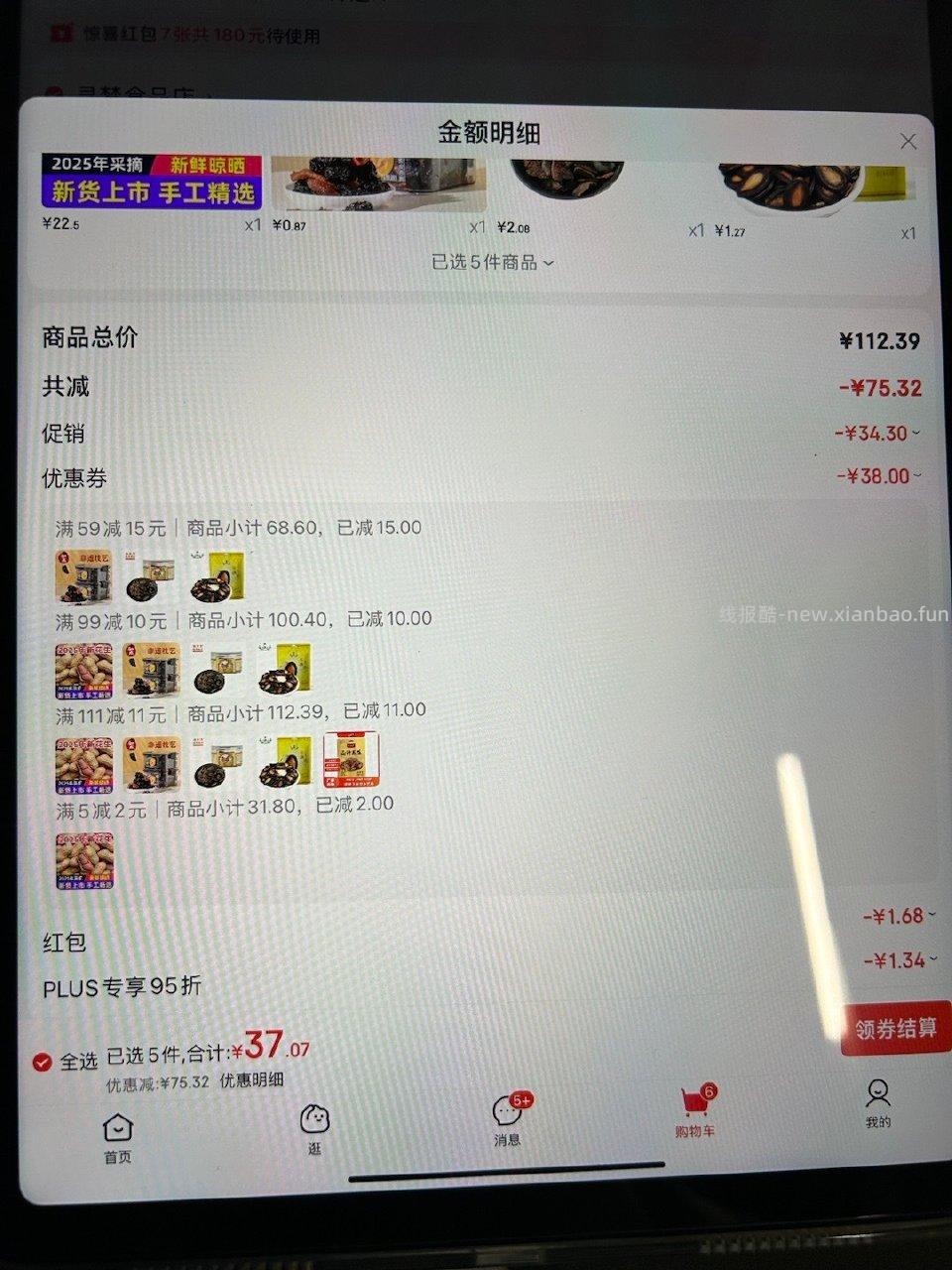Tap the 首页 home icon
This screenshot has width=952, height=1270.
pos(117,1126)
